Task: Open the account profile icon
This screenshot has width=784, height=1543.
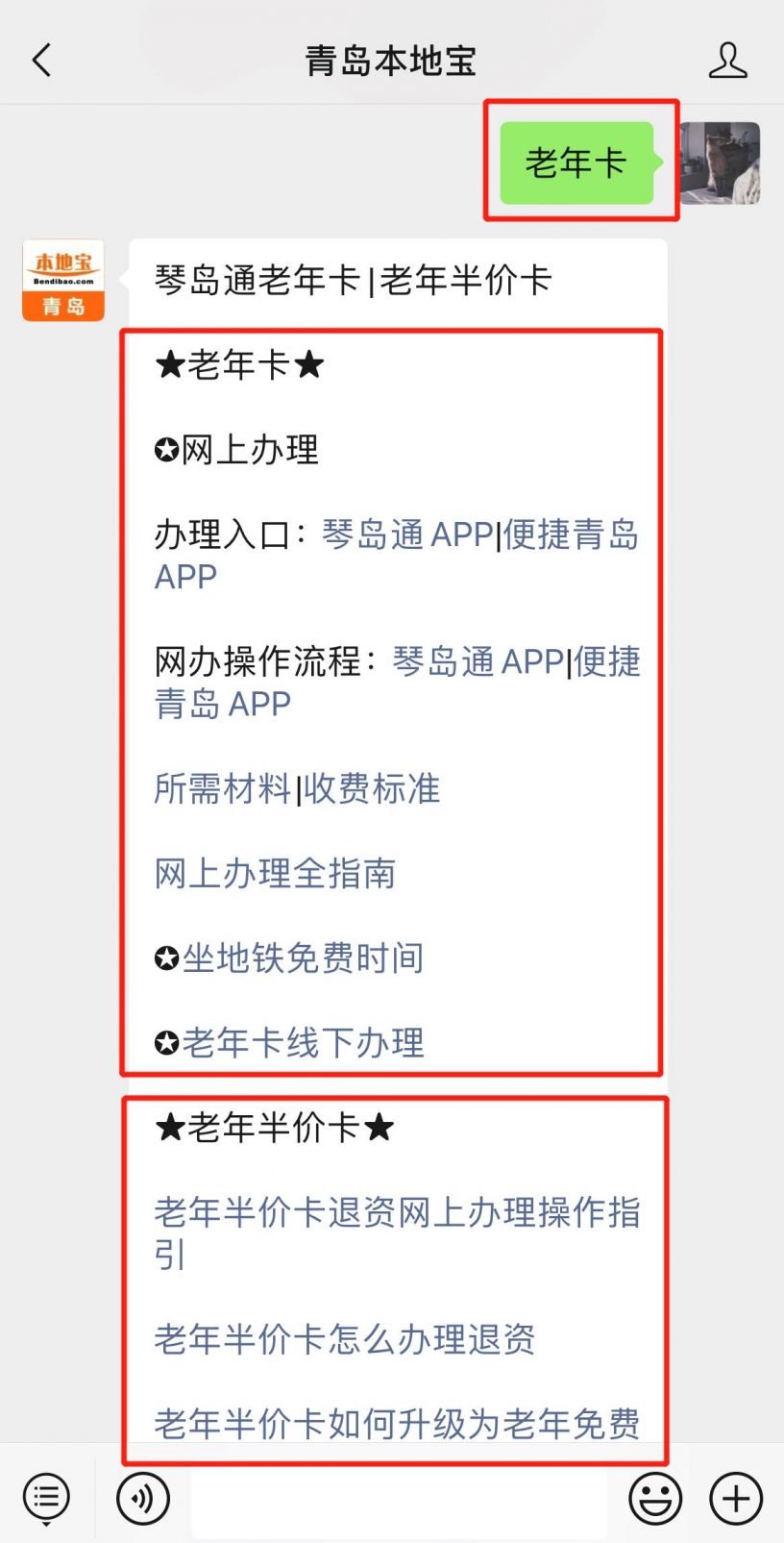Action: pyautogui.click(x=727, y=61)
